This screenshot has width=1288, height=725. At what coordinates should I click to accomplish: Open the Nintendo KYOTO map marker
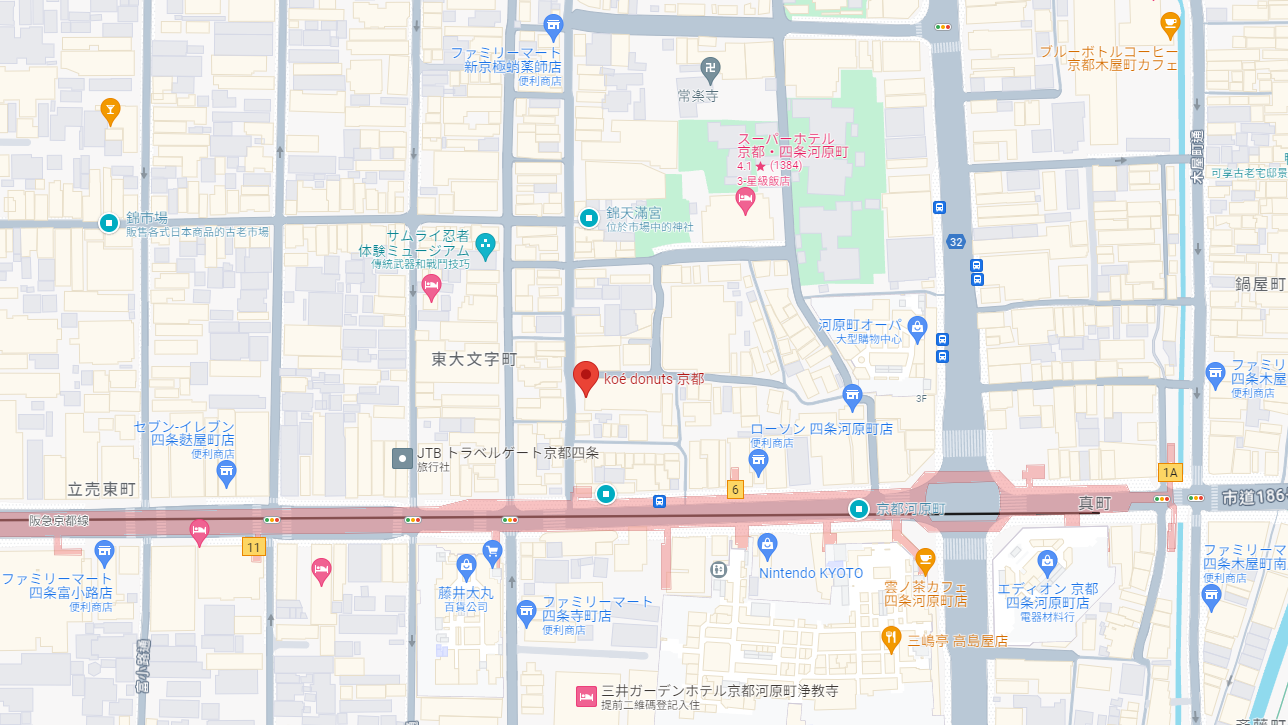tap(767, 545)
